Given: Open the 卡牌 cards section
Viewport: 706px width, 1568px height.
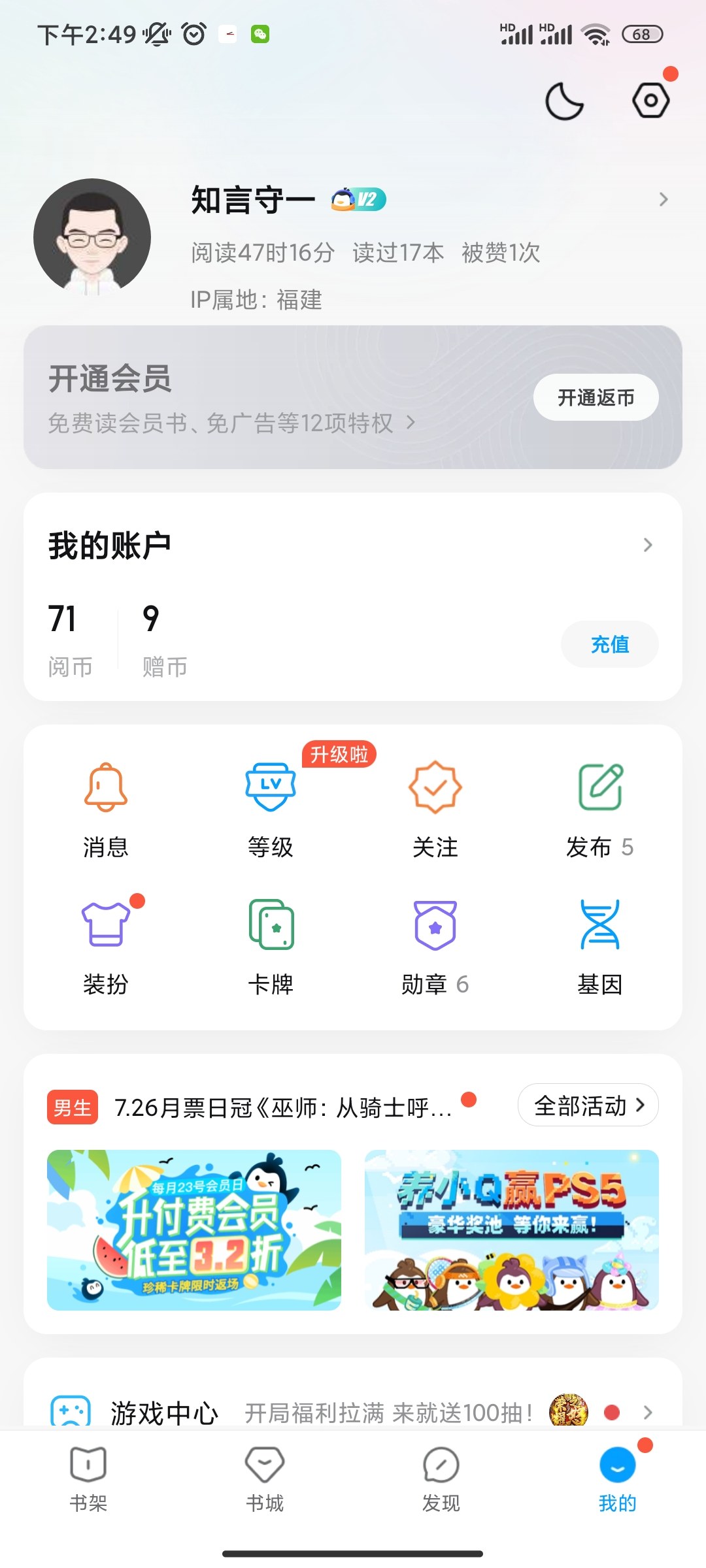Looking at the screenshot, I should coord(271,946).
